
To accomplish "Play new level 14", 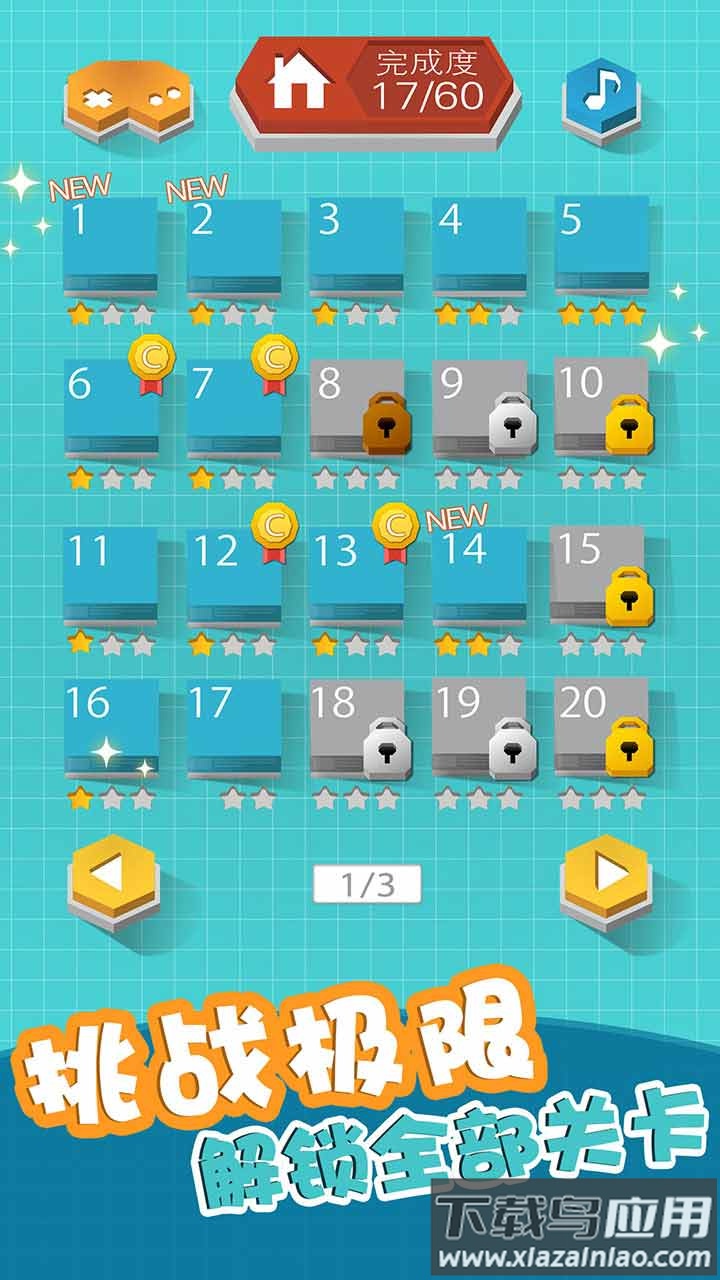I will point(479,575).
